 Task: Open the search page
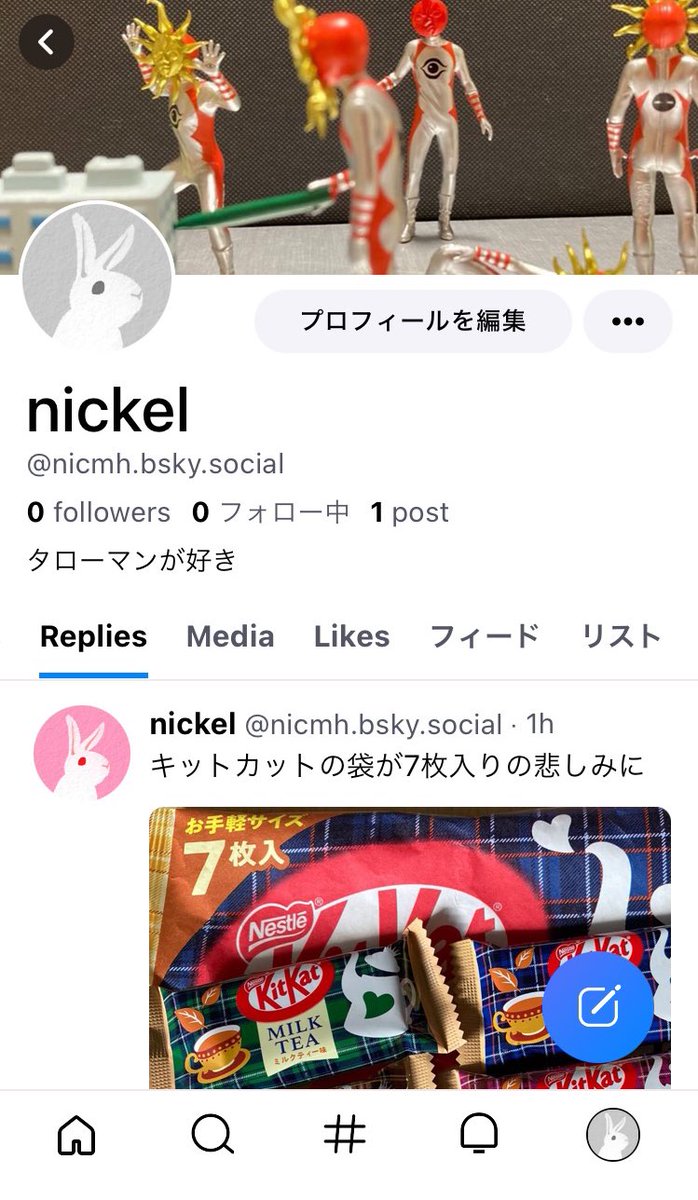(x=212, y=1135)
